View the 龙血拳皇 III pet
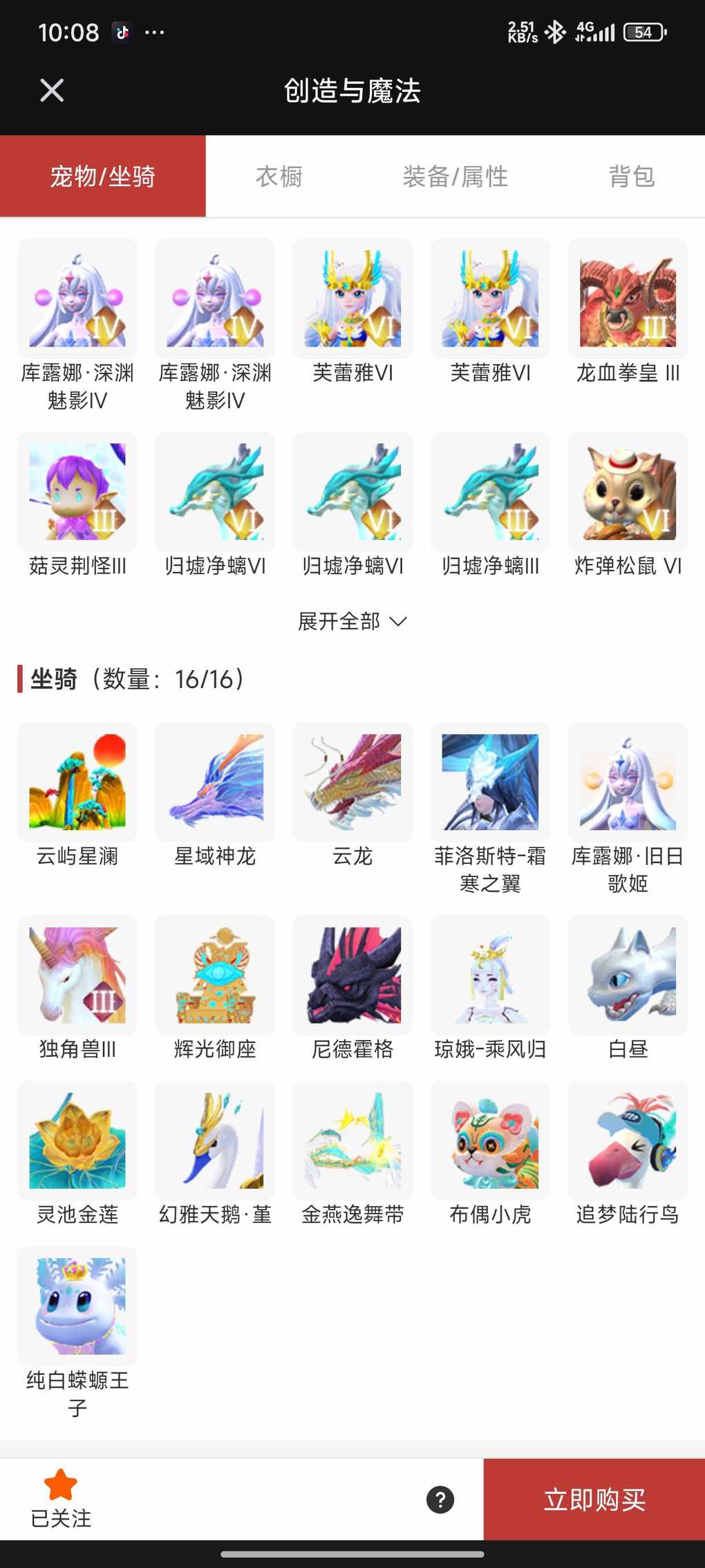This screenshot has width=705, height=1568. pos(628,299)
